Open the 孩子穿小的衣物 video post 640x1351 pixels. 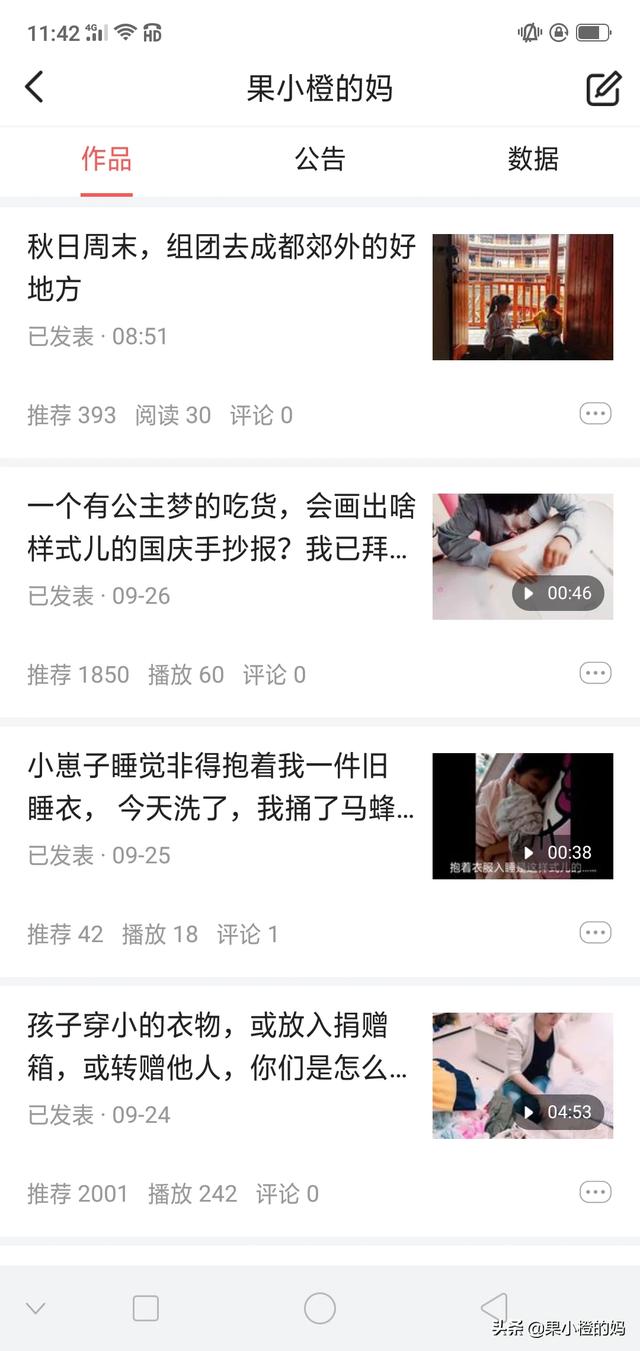(x=221, y=1047)
